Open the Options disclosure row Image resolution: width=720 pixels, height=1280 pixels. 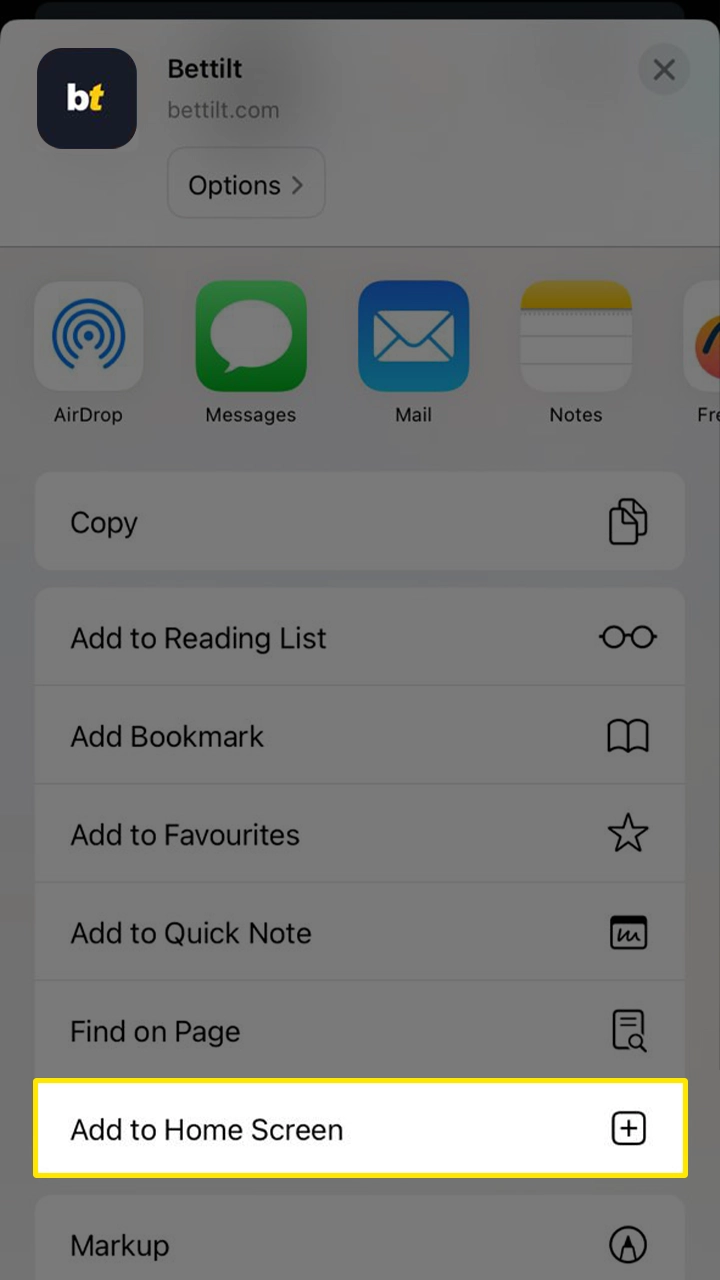click(x=245, y=183)
